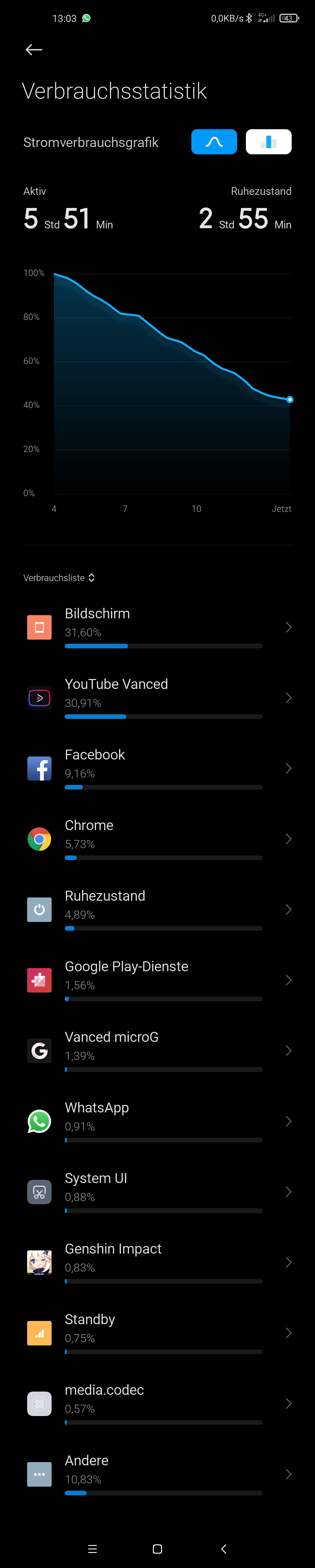315x1568 pixels.
Task: Switch to the line graph view
Action: point(214,142)
